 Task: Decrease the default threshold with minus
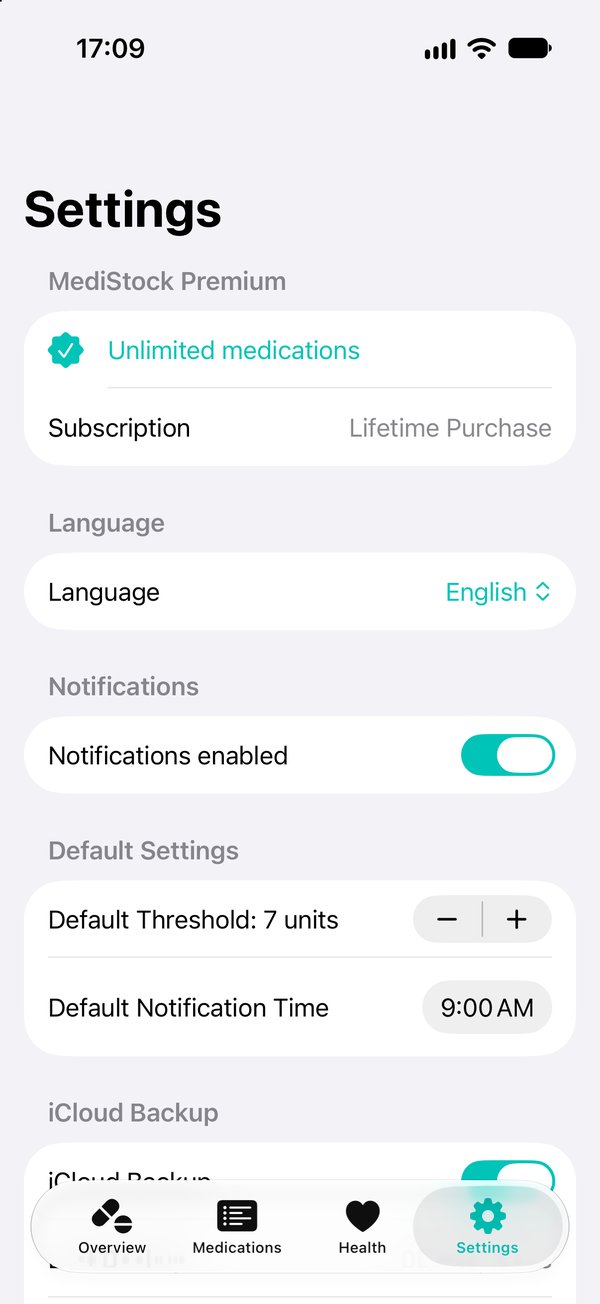(447, 919)
